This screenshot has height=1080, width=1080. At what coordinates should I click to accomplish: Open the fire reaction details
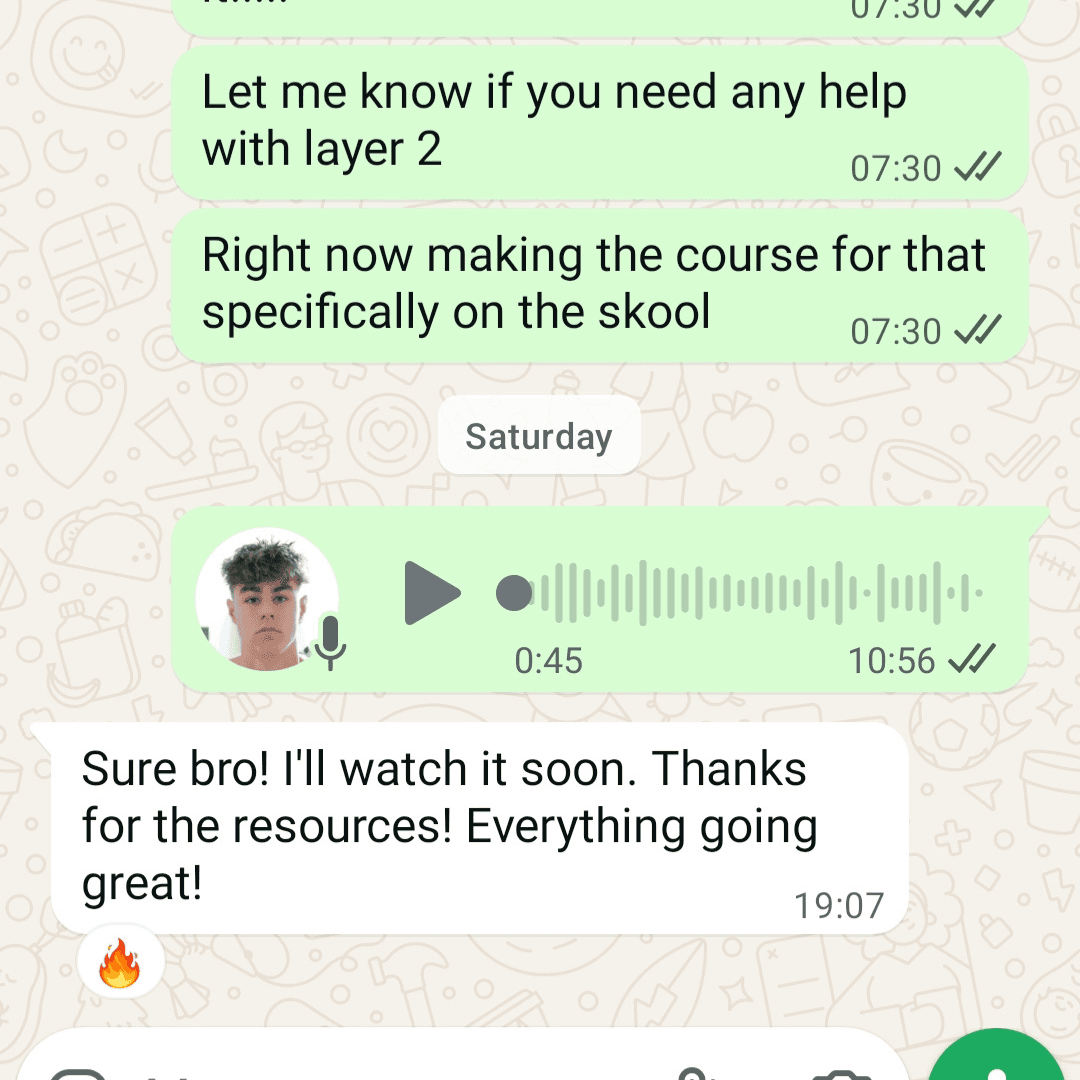click(x=120, y=965)
